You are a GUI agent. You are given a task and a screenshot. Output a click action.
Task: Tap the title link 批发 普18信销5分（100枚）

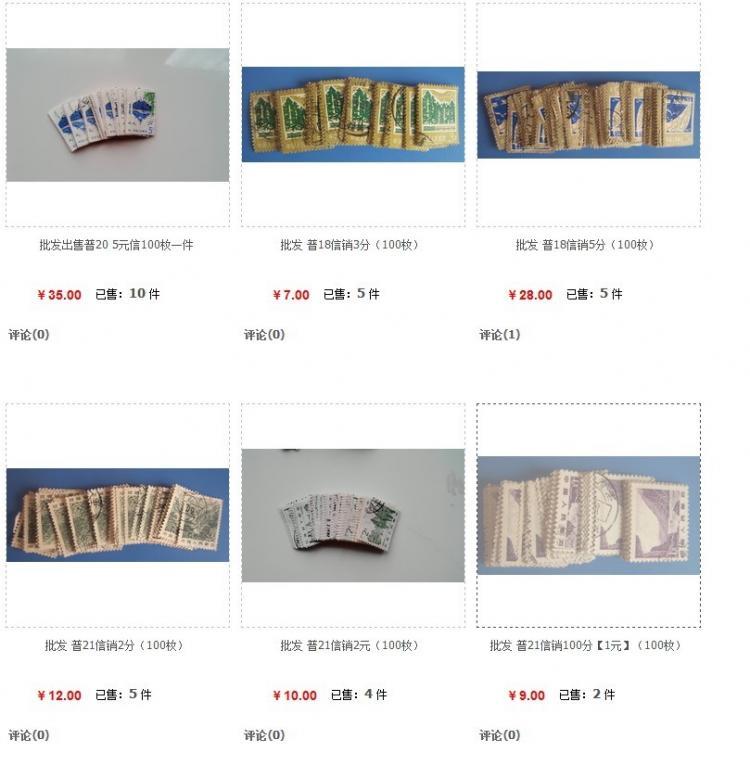(x=586, y=245)
